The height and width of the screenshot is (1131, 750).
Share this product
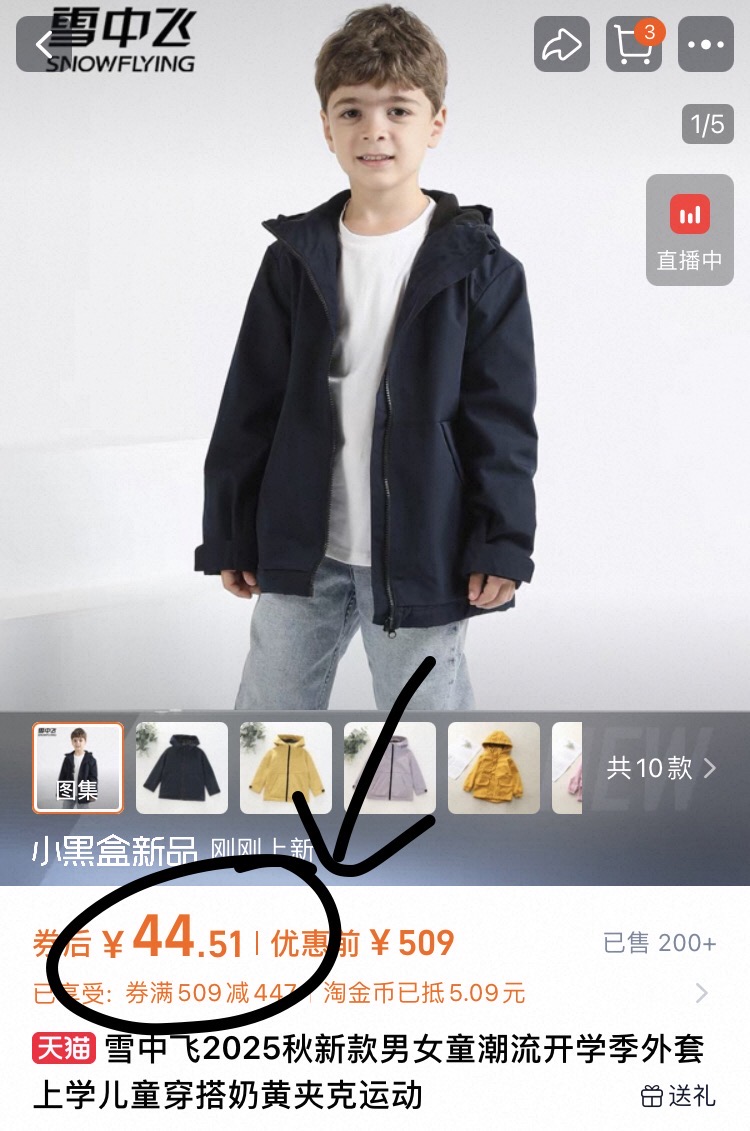coord(561,45)
